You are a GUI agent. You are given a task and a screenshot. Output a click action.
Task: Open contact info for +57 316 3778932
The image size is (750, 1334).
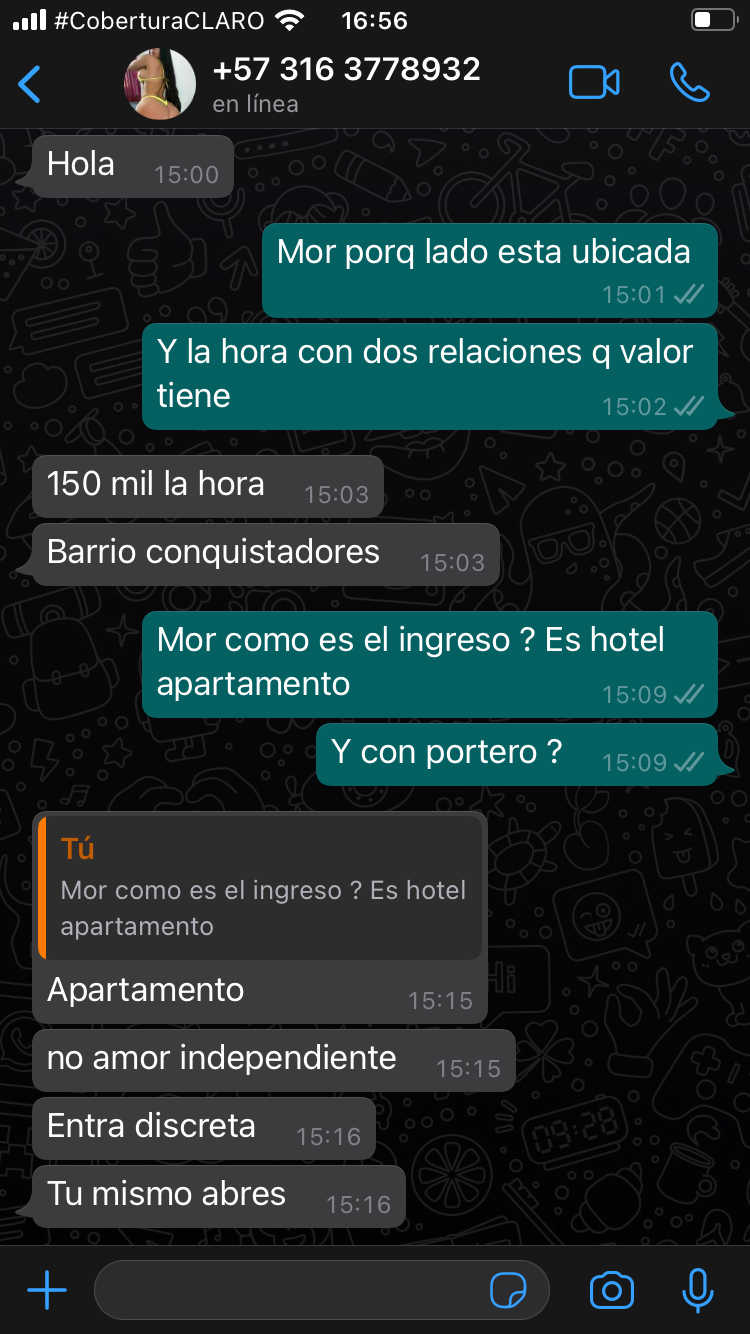coord(345,82)
